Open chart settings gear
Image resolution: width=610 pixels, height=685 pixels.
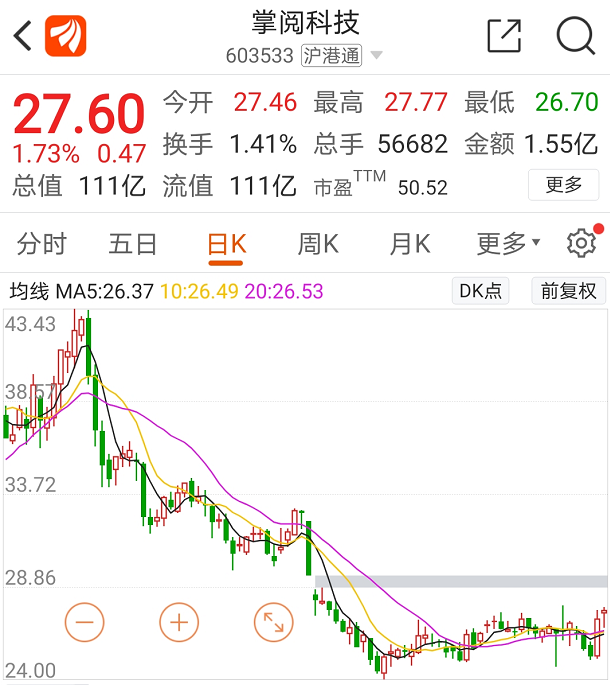(581, 243)
